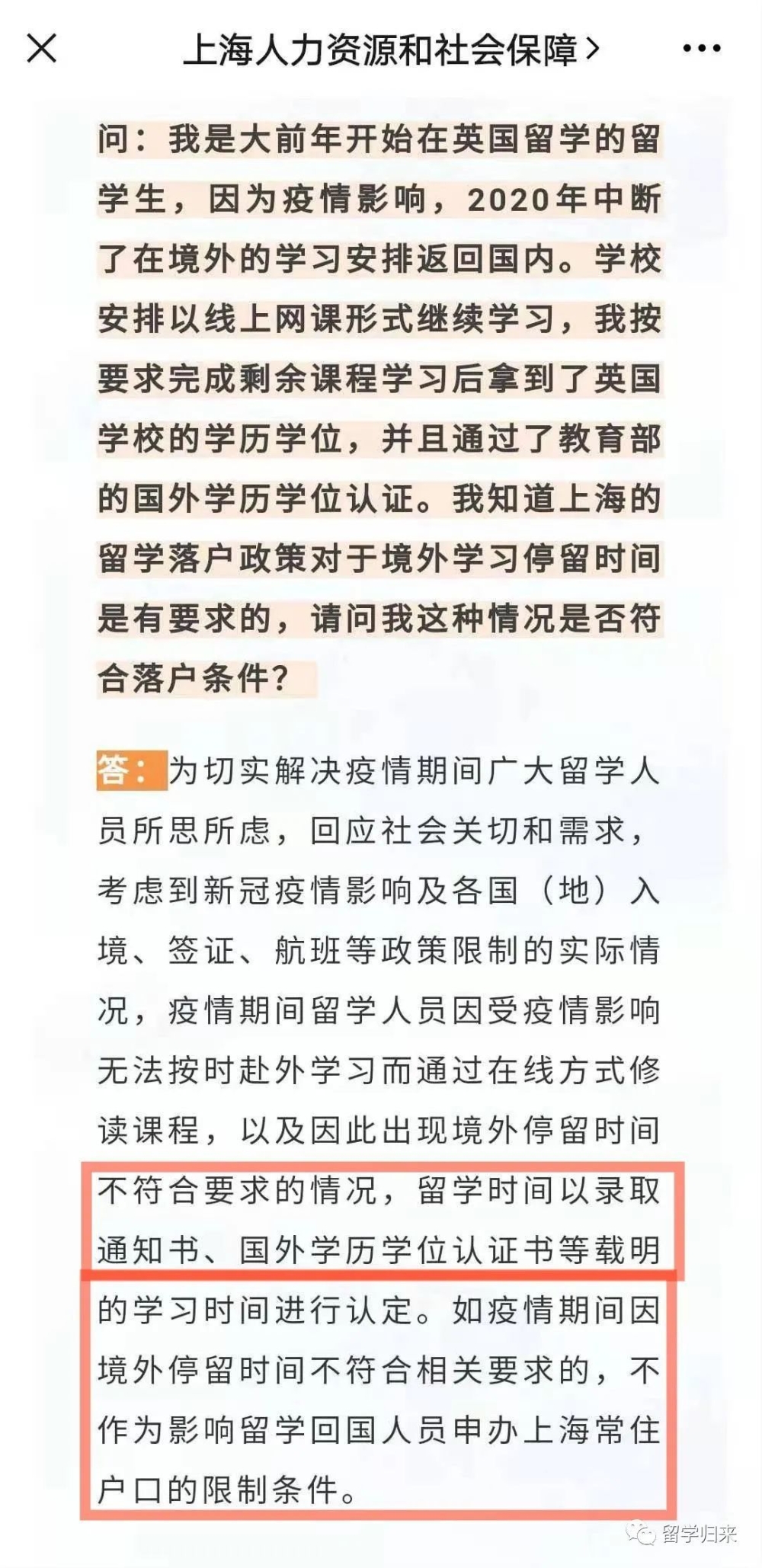Open the three-dot more options menu
The height and width of the screenshot is (1568, 762).
tap(701, 50)
